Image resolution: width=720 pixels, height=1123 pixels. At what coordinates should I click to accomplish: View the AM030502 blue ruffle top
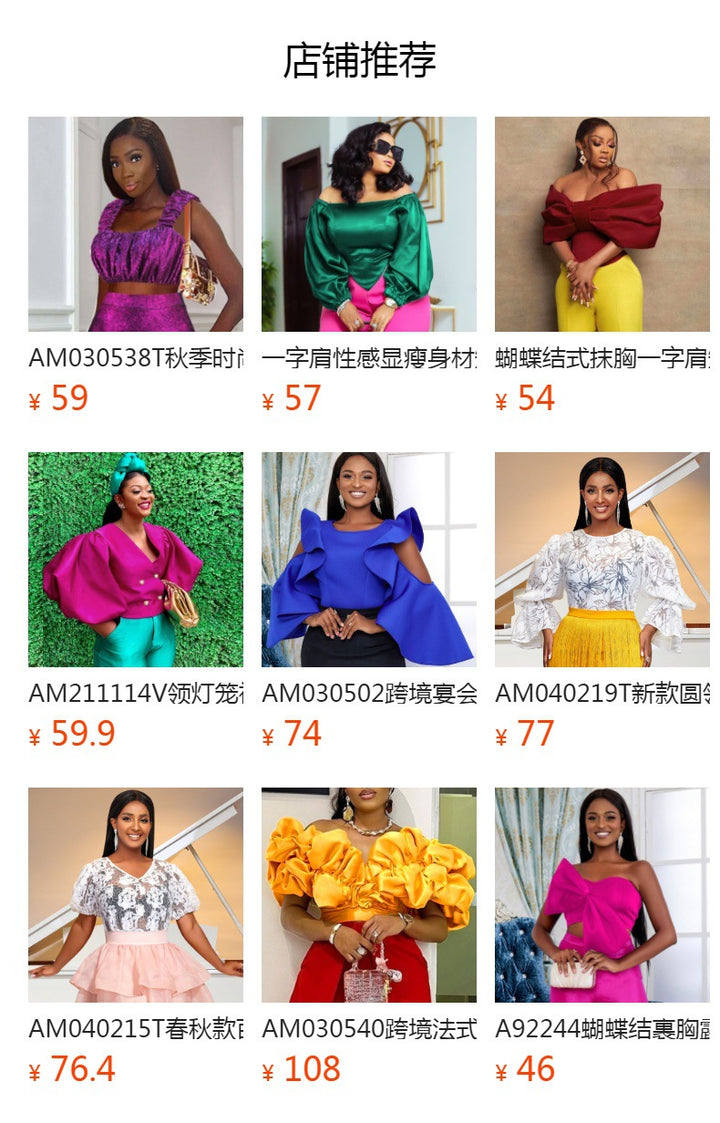pos(369,559)
